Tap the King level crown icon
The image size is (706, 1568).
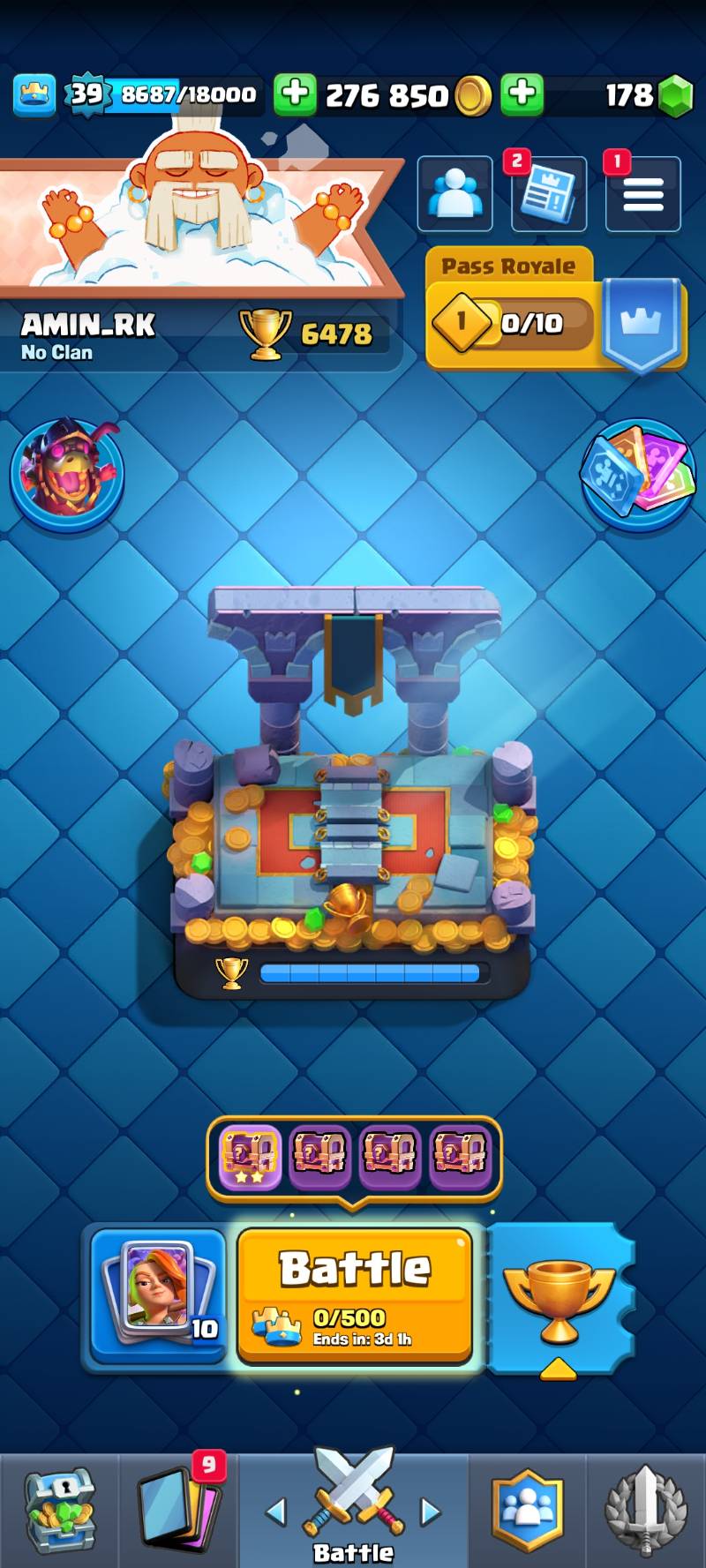tap(34, 94)
